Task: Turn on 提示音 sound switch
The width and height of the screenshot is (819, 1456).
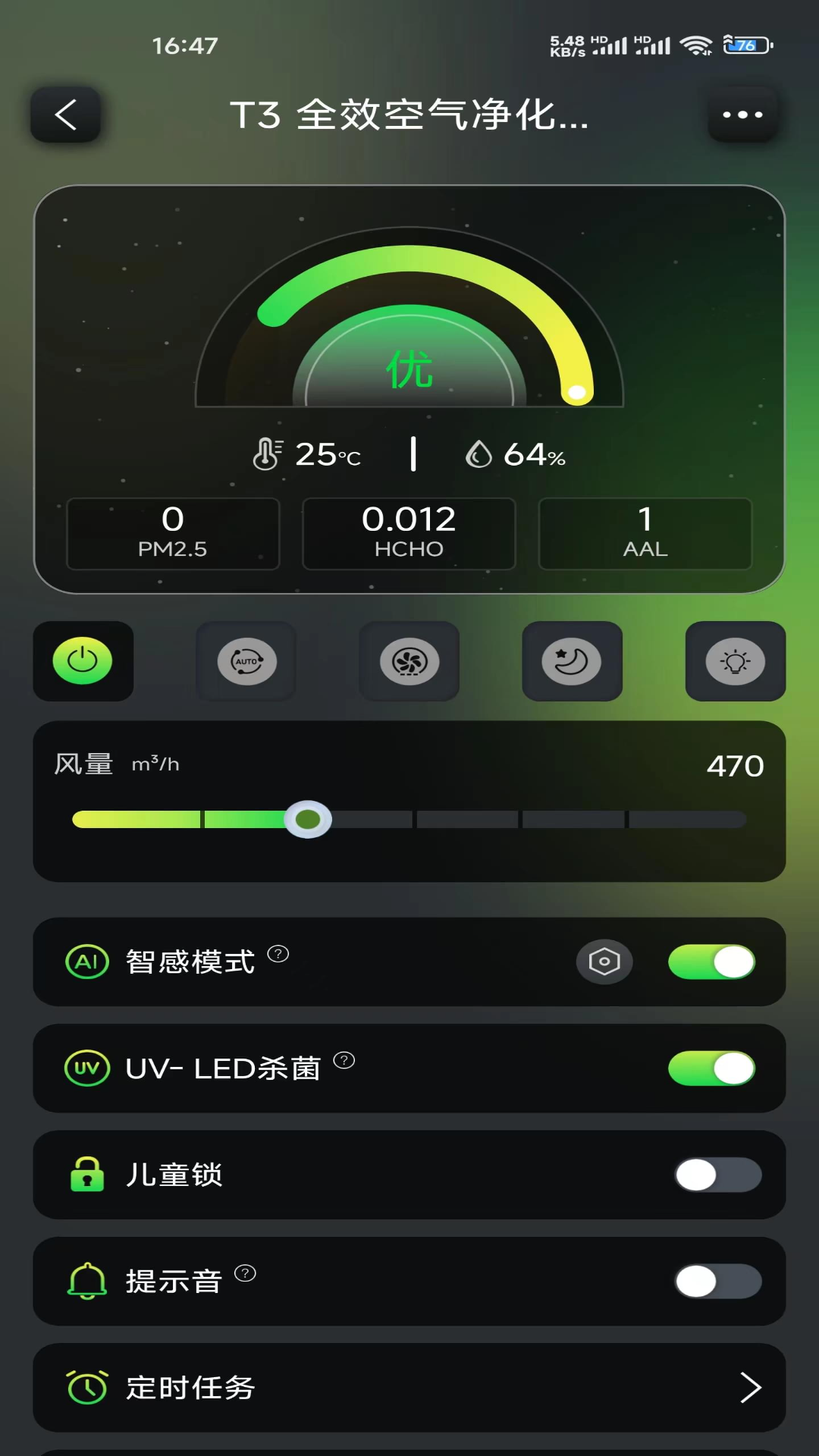Action: click(x=717, y=1282)
